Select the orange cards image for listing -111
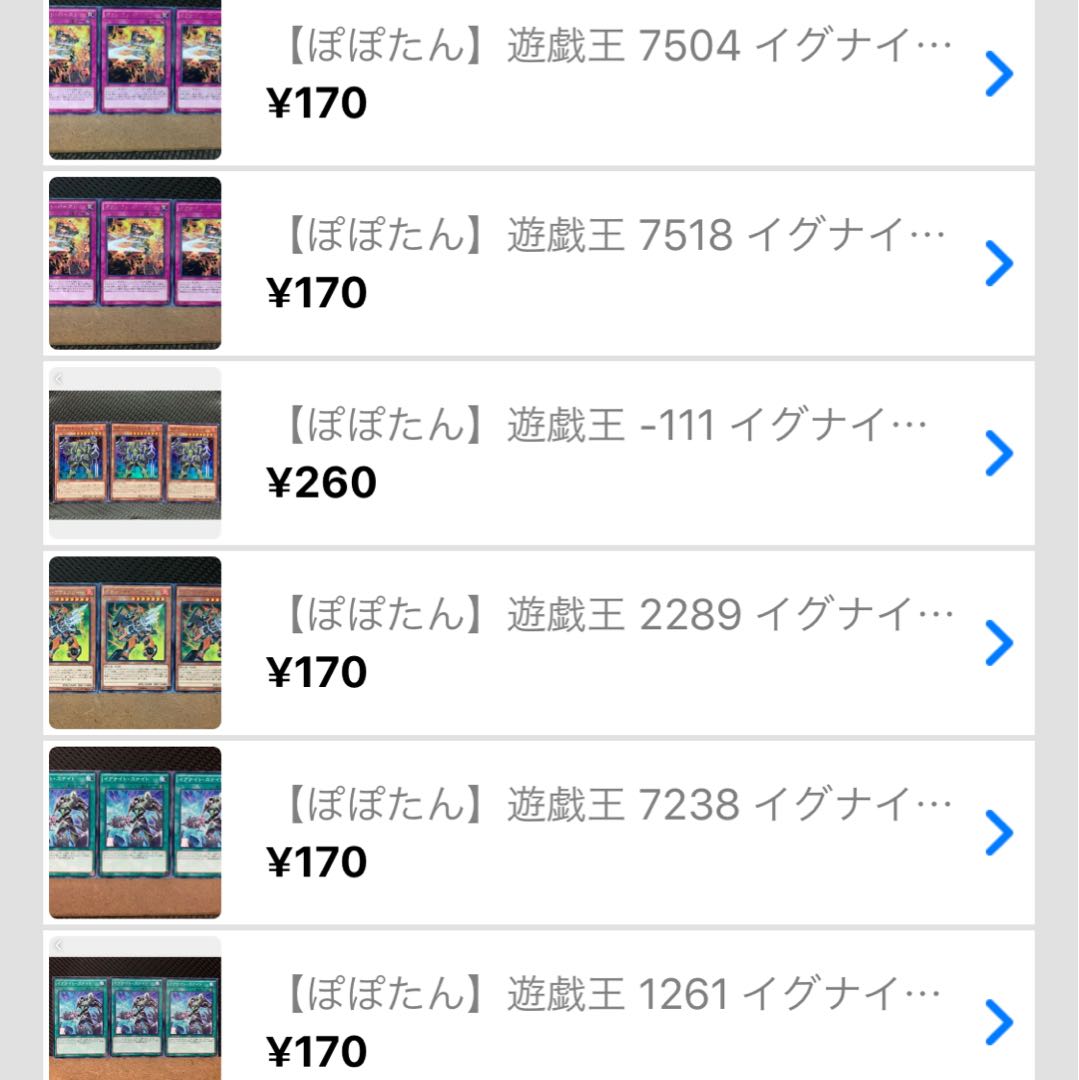 coord(134,453)
